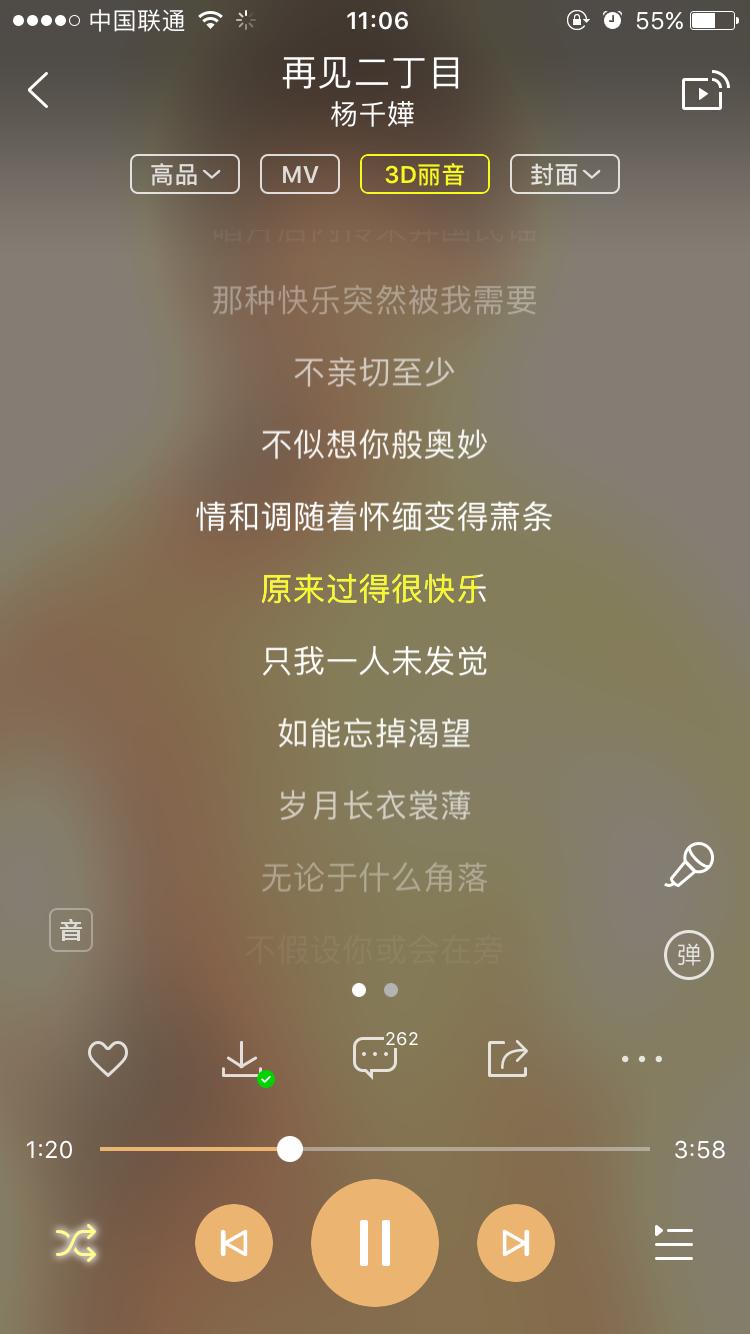The image size is (750, 1334).
Task: Open the 高品 quality dropdown
Action: pos(184,173)
